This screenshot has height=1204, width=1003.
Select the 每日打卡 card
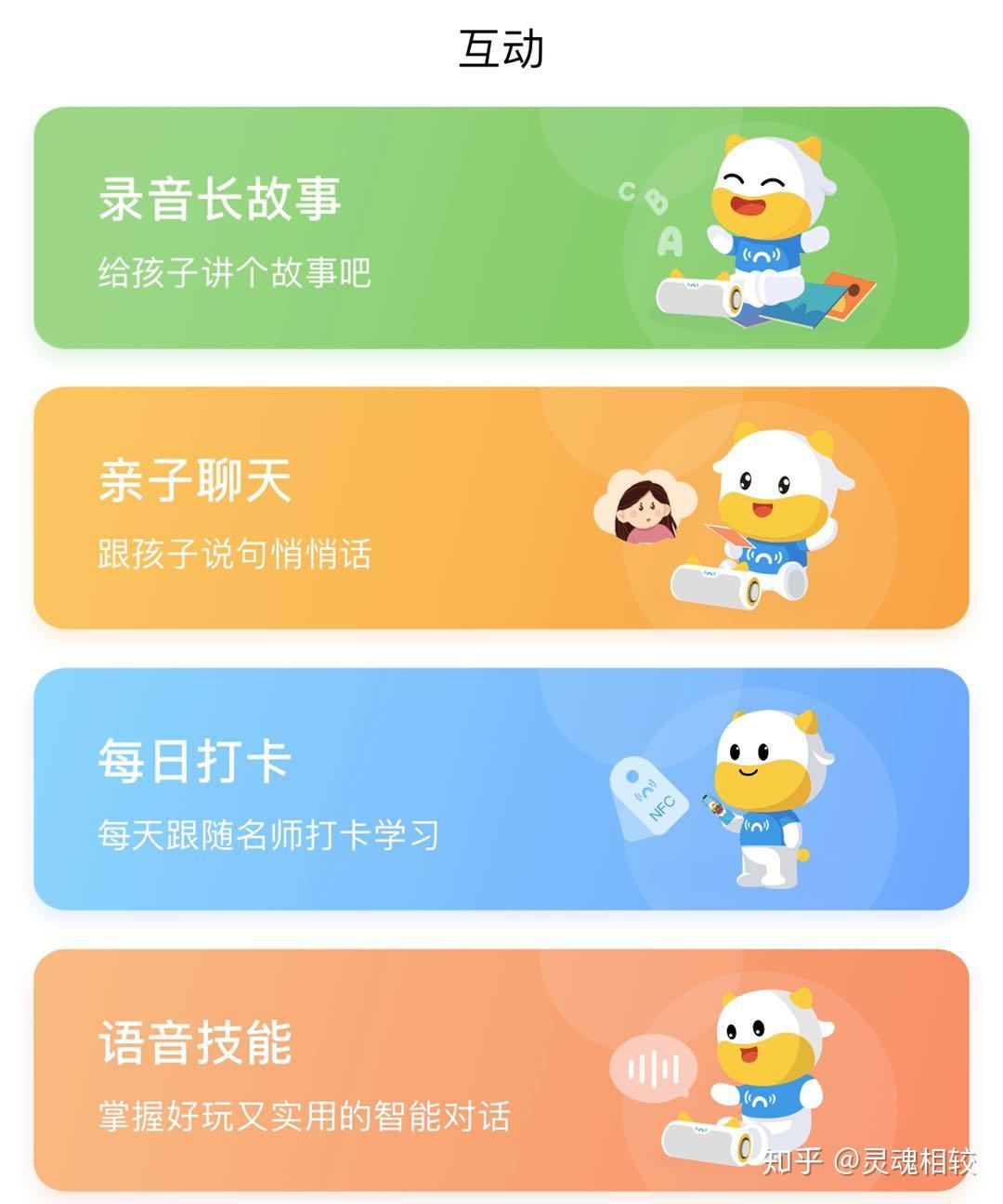[x=501, y=789]
